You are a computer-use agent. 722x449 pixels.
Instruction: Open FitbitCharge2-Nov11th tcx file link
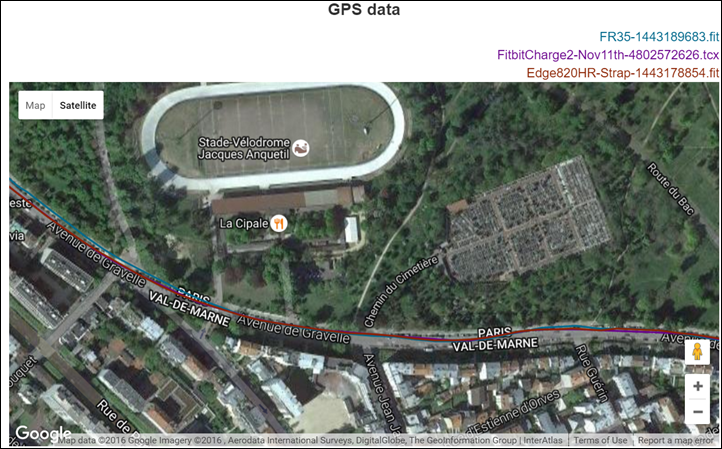[608, 56]
